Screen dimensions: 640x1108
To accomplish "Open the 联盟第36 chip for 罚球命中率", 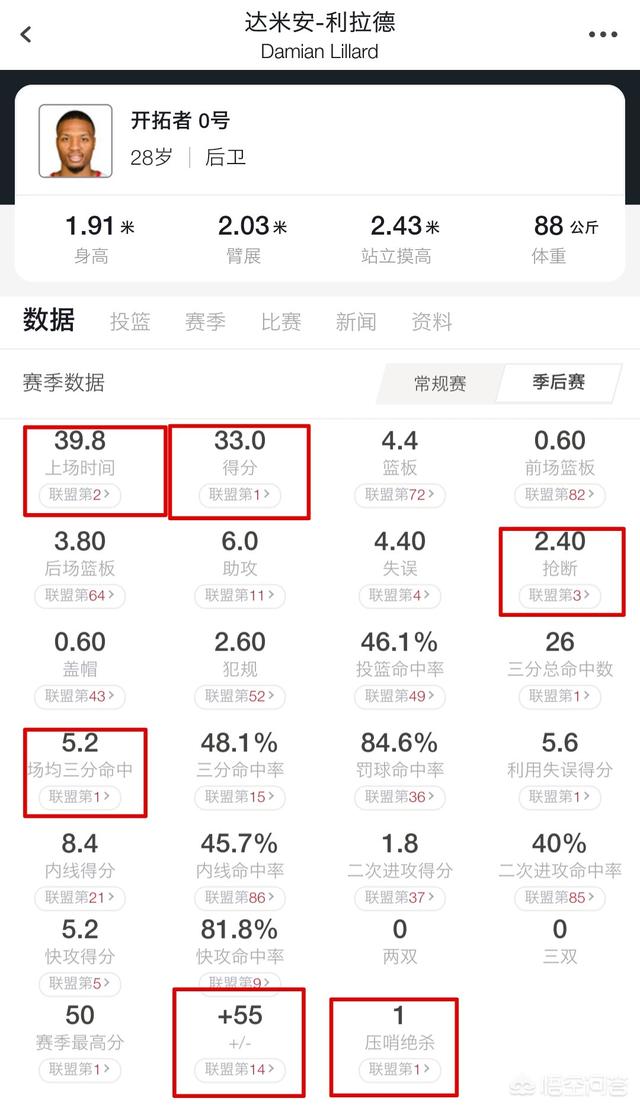I will coord(400,796).
